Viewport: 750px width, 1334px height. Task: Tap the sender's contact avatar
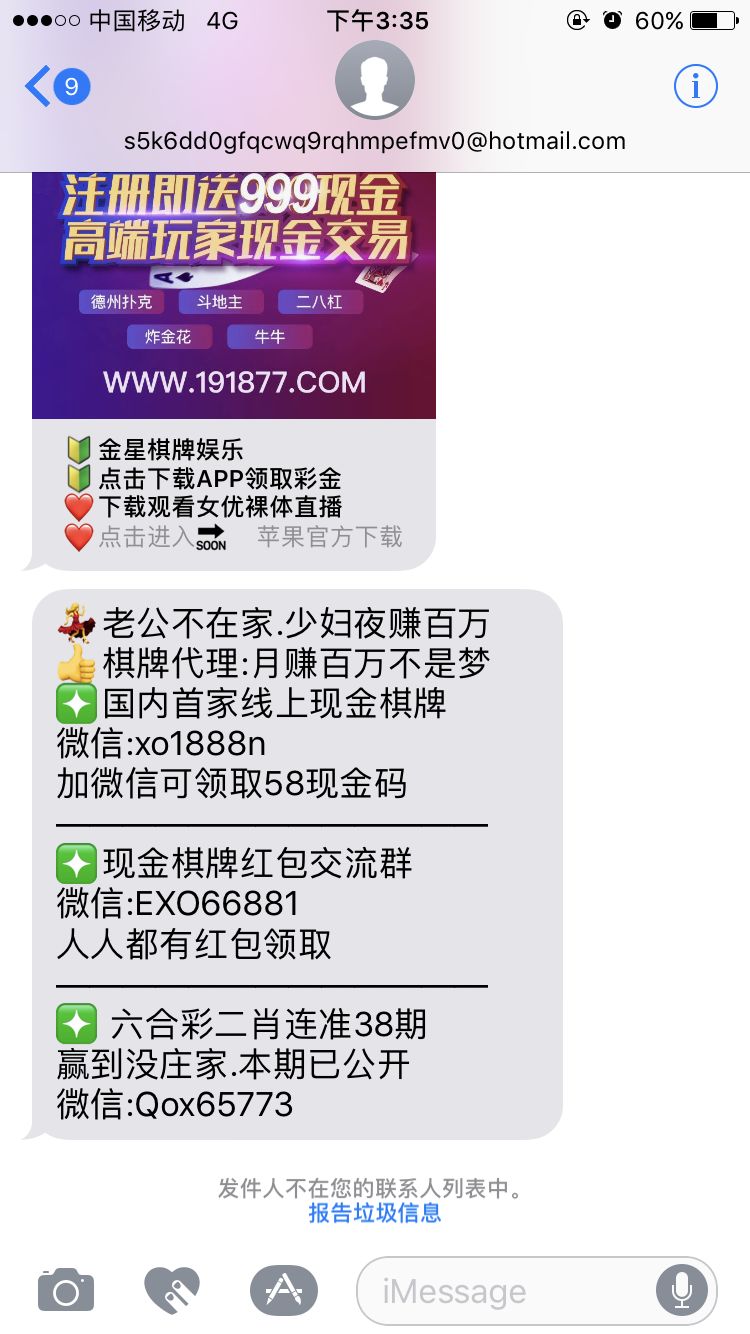pyautogui.click(x=375, y=80)
